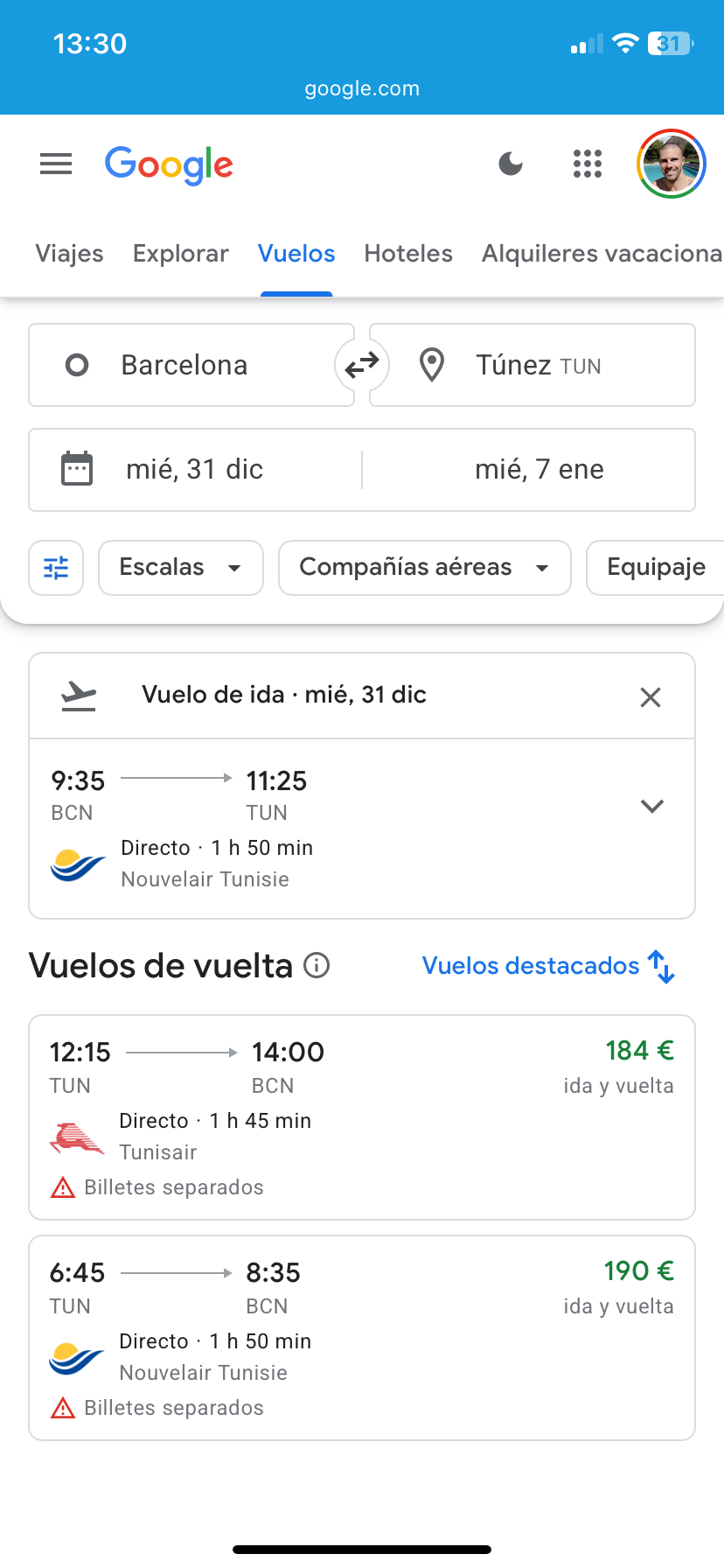724x1568 pixels.
Task: Click the destination location pin icon
Action: [430, 365]
